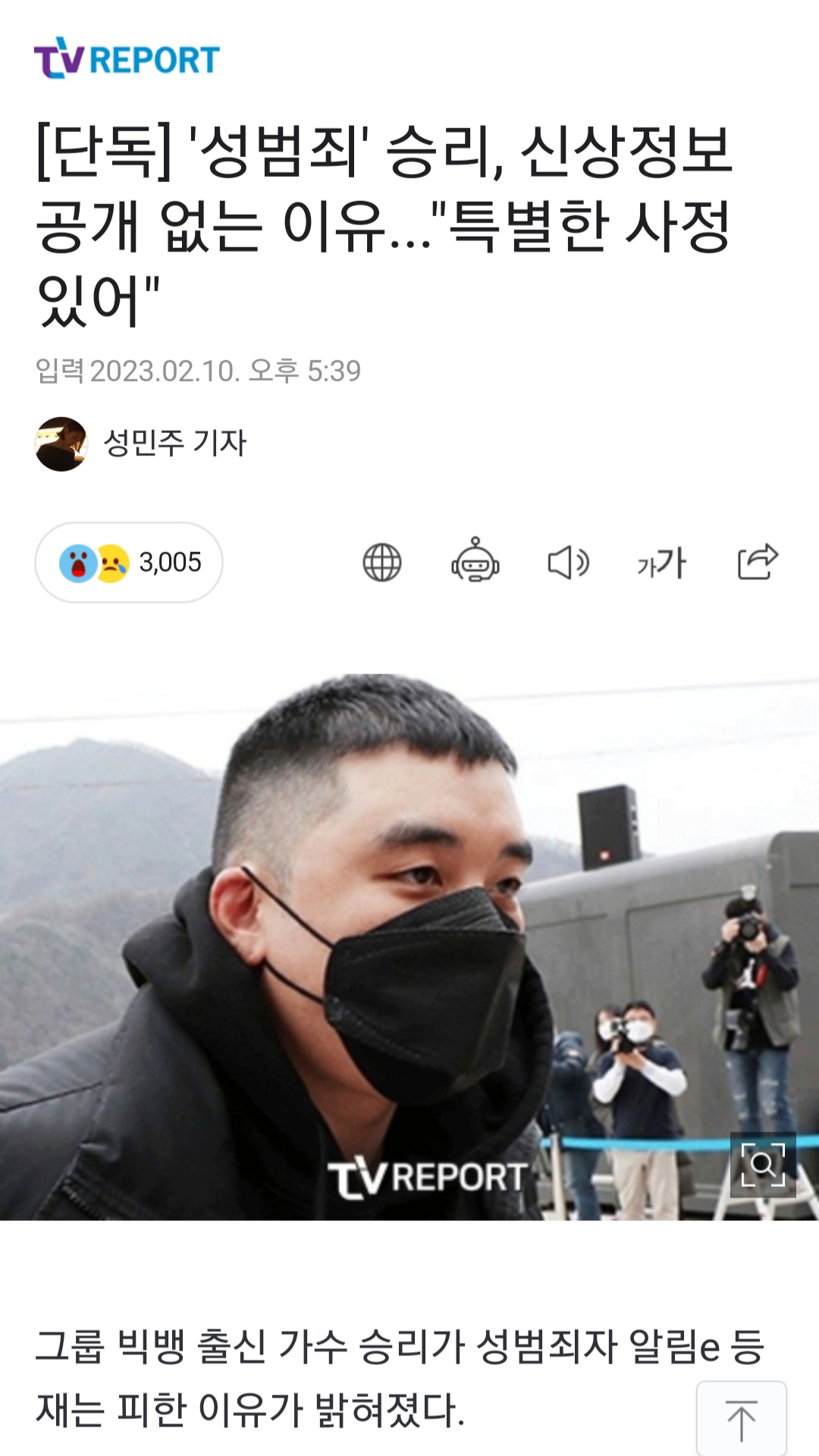Open the TV Report publisher logo
819x1456 pixels.
127,58
